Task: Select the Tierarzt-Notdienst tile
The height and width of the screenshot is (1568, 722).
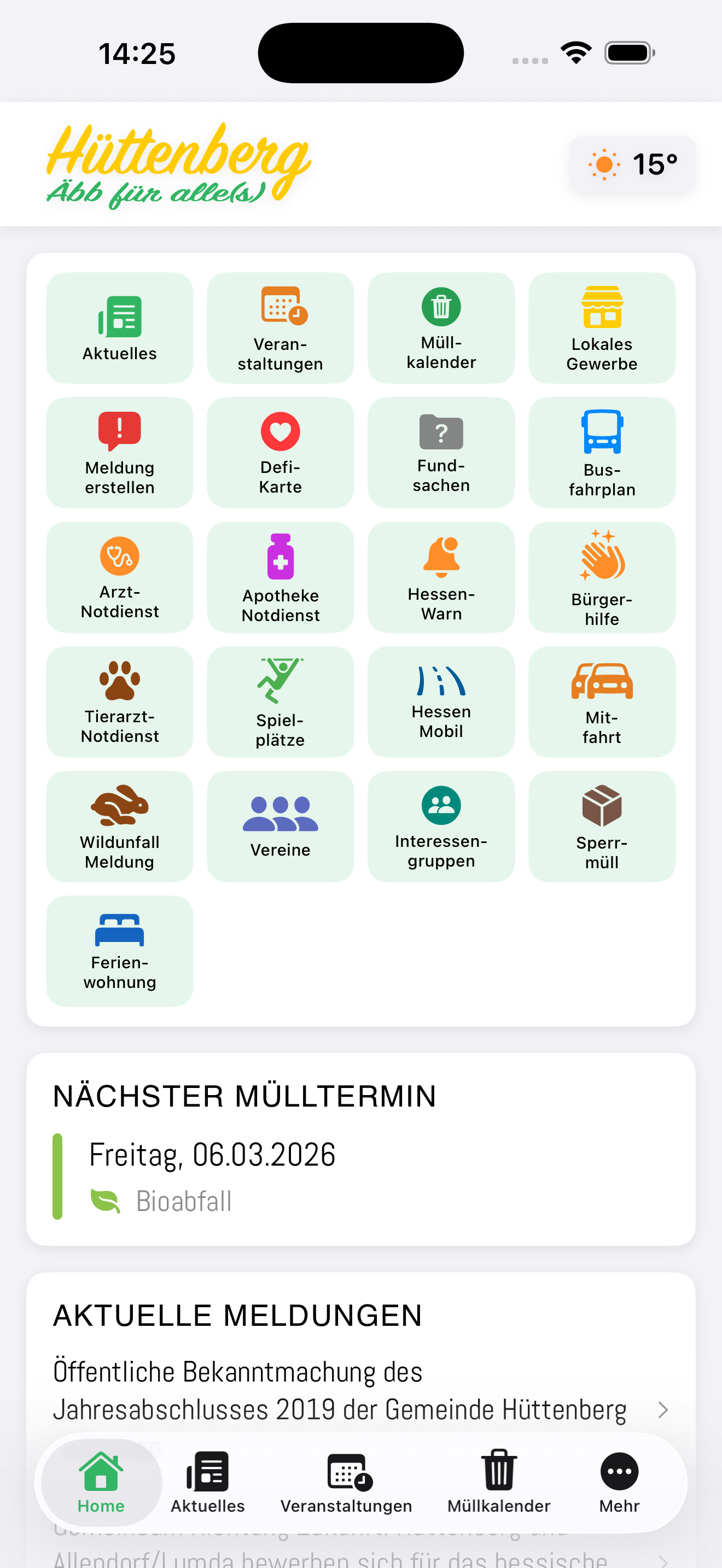Action: pyautogui.click(x=119, y=701)
